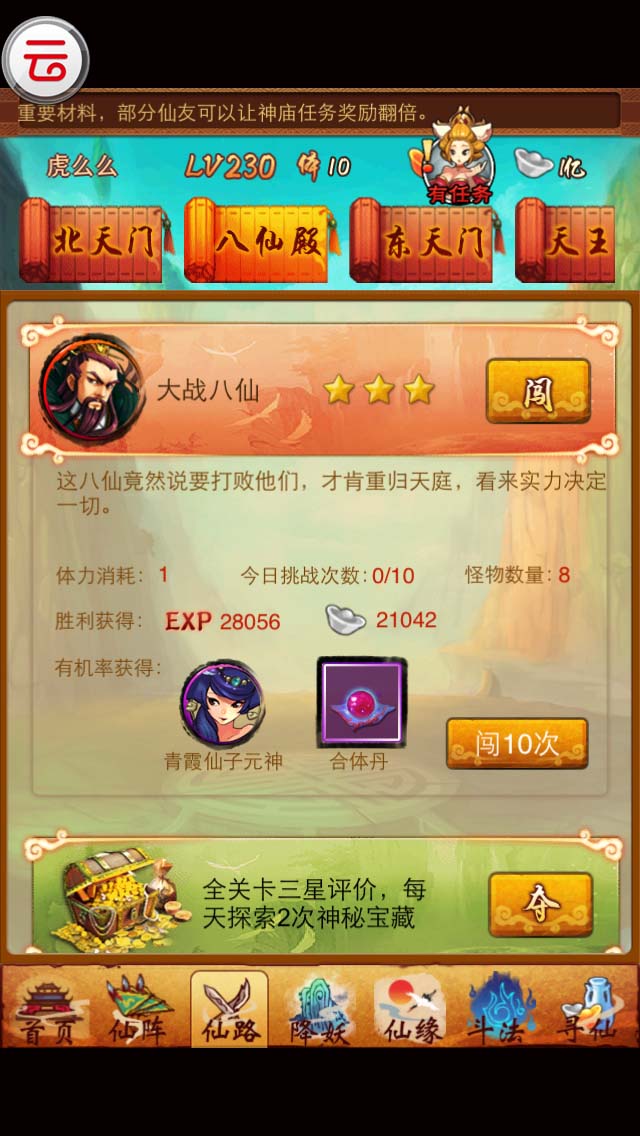View the 合体丹 reward item
Viewport: 640px width, 1136px height.
tap(360, 703)
